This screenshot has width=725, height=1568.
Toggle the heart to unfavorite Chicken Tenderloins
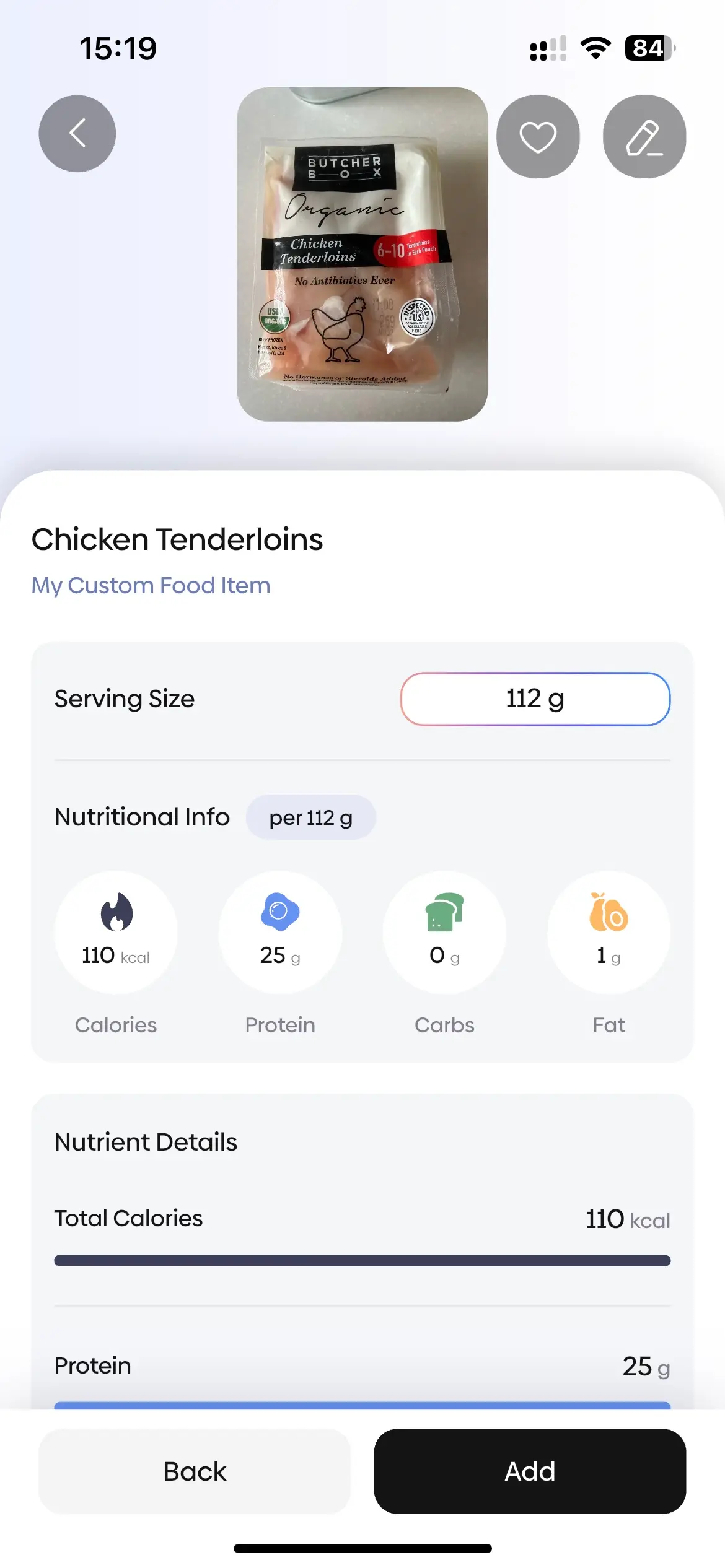[538, 136]
